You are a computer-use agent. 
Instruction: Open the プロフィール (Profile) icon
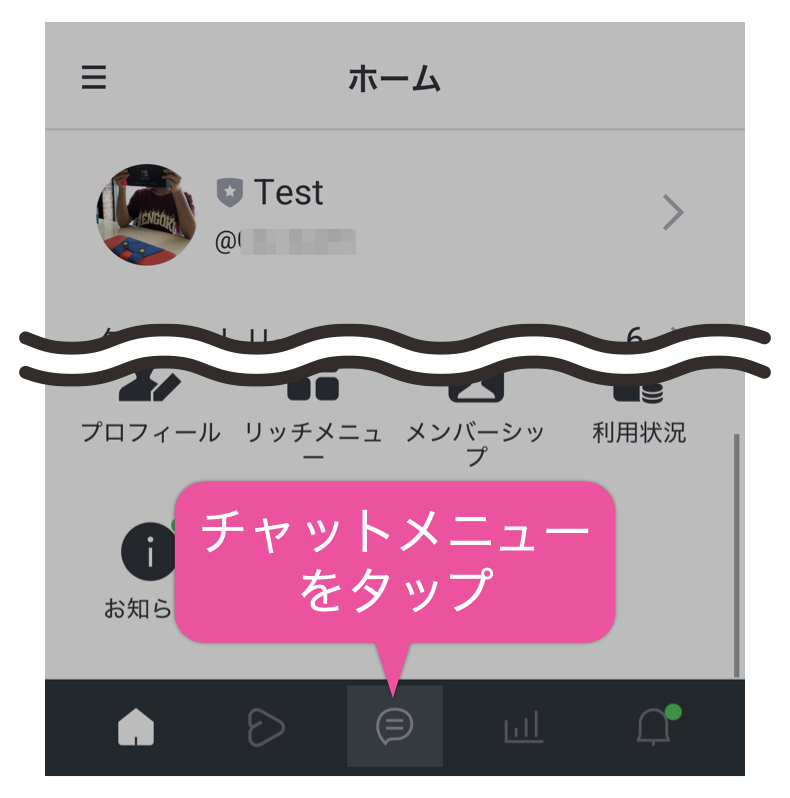click(152, 390)
